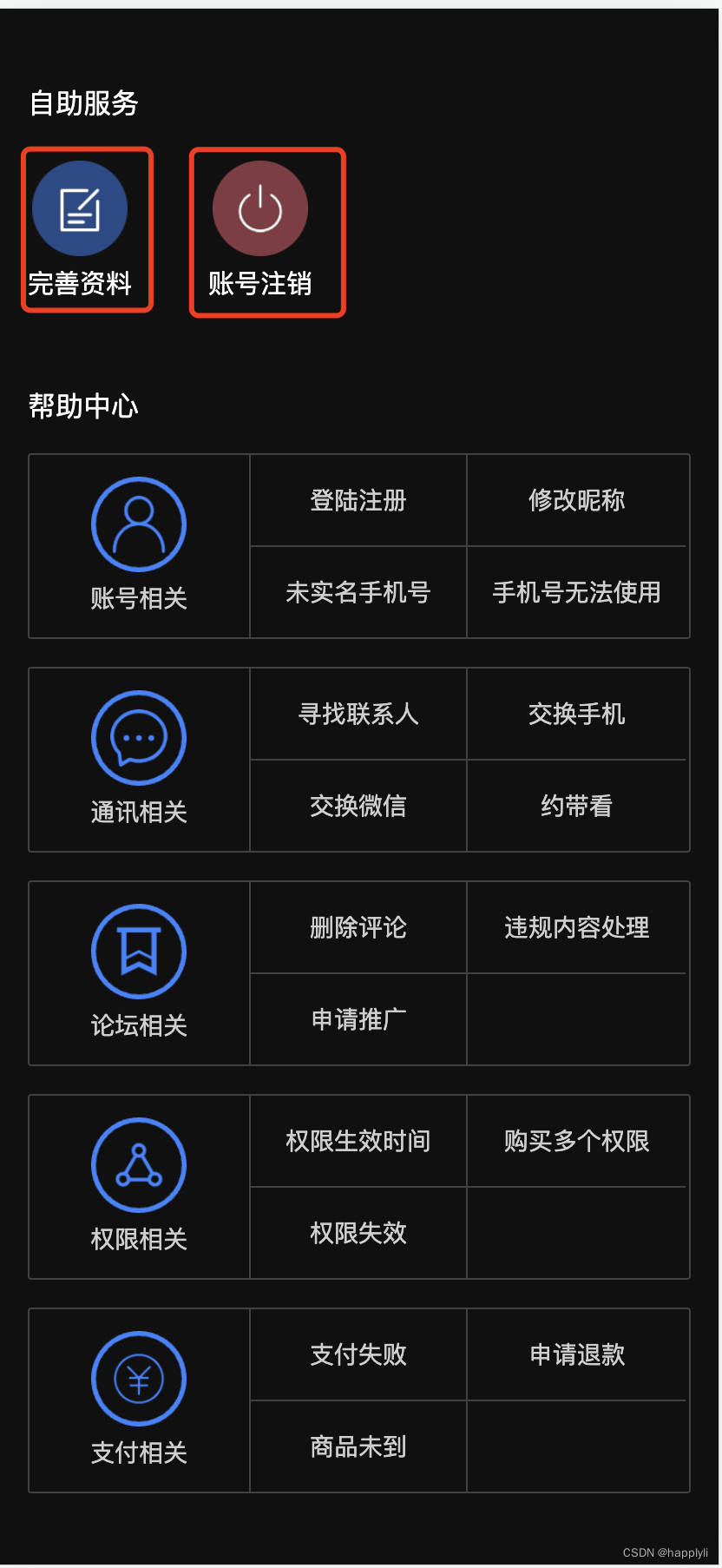Image resolution: width=722 pixels, height=1568 pixels.
Task: Open the 修改昵称 help topic
Action: 577,500
